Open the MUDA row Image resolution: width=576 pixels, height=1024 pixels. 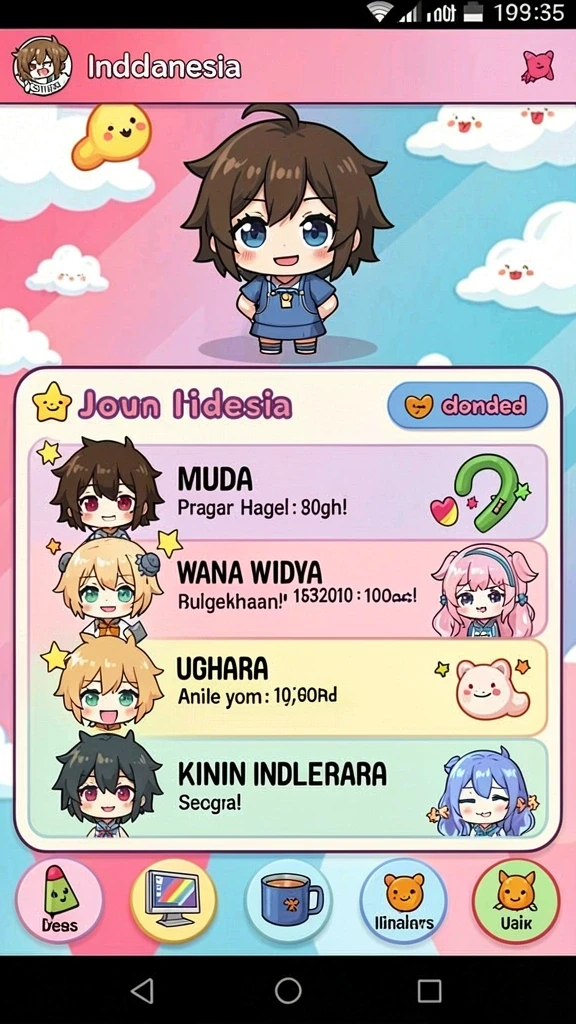pyautogui.click(x=288, y=492)
